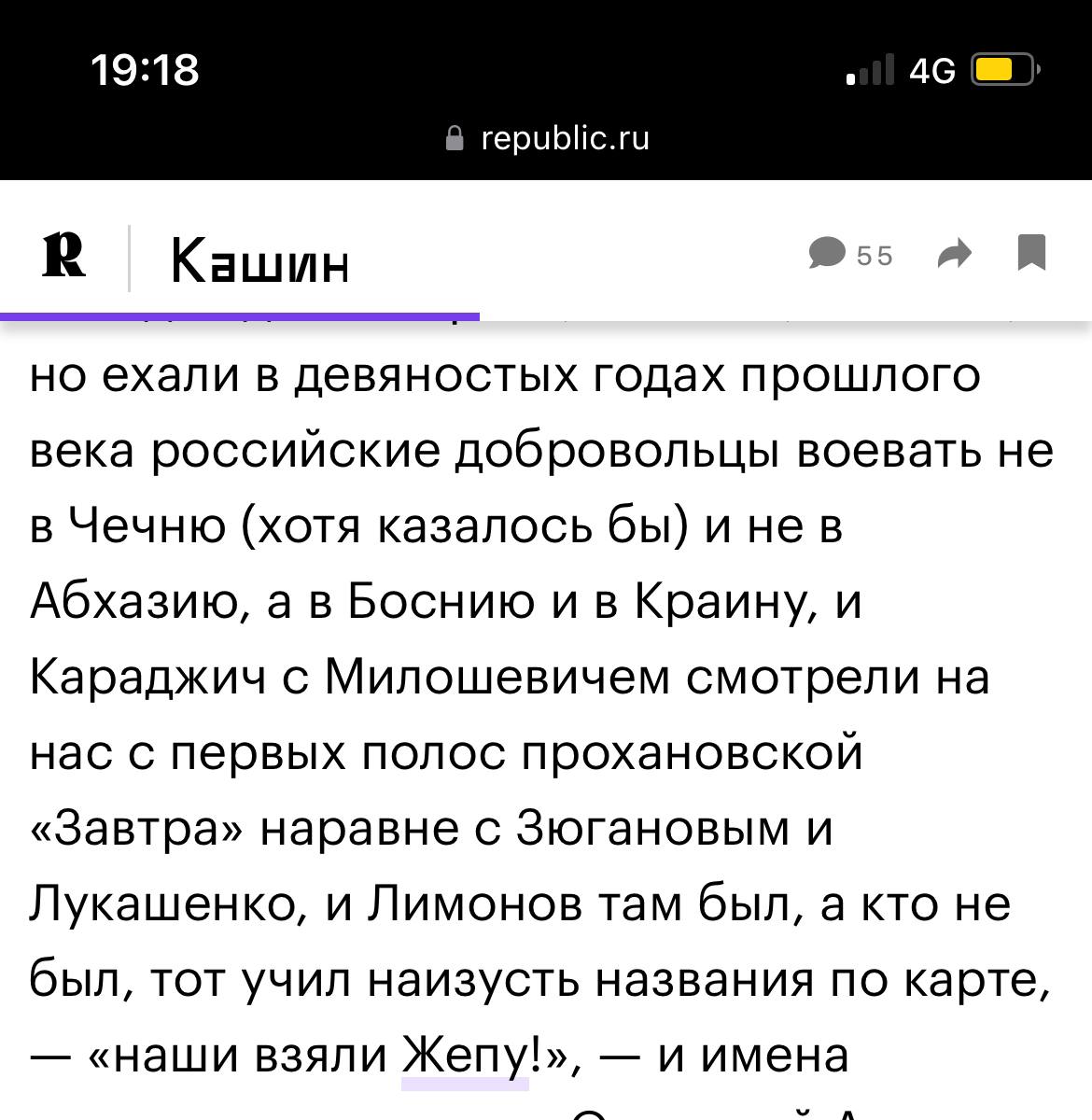Tap the republic.ru address bar
This screenshot has width=1092, height=1120.
(x=548, y=138)
